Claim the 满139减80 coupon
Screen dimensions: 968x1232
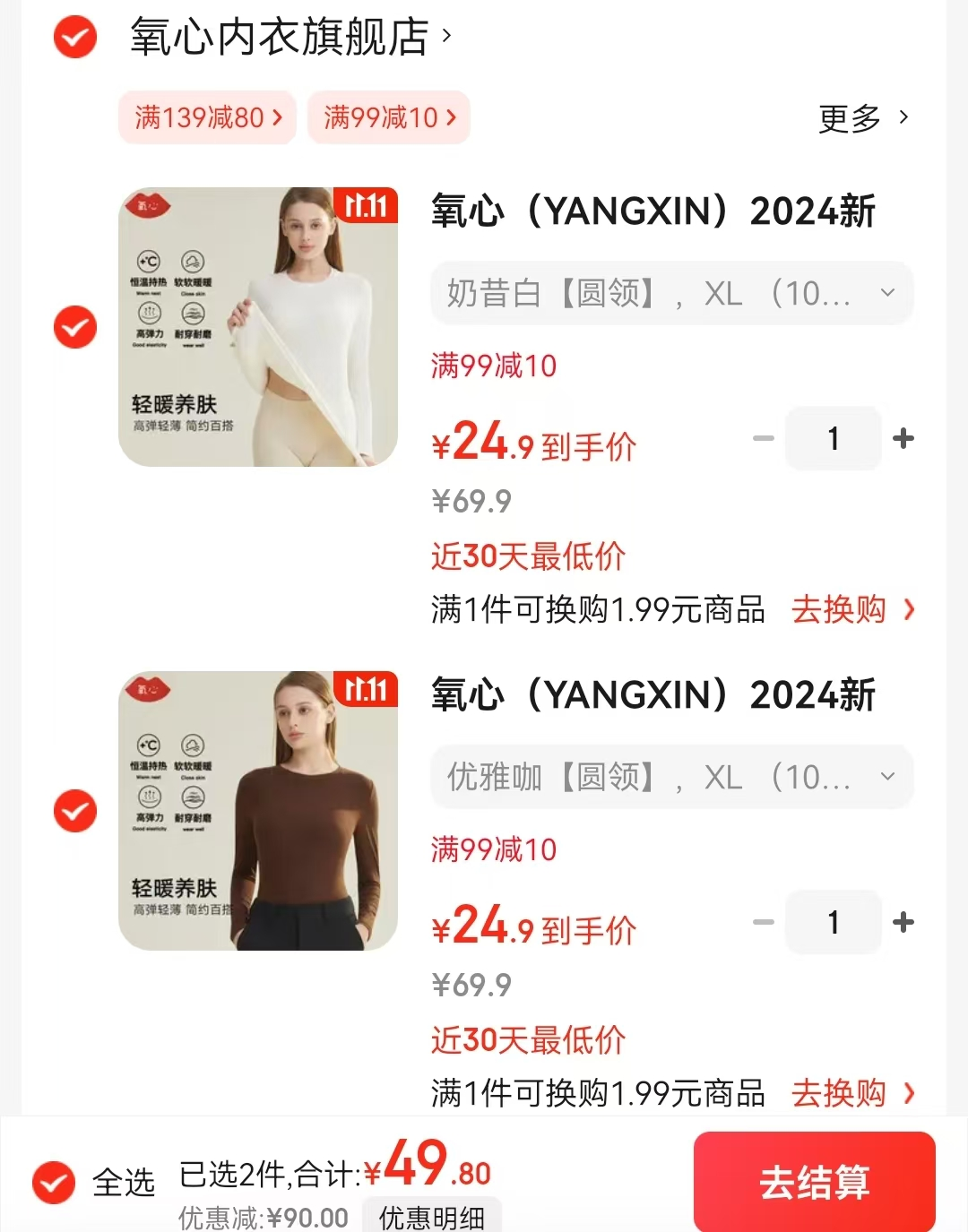pyautogui.click(x=207, y=117)
